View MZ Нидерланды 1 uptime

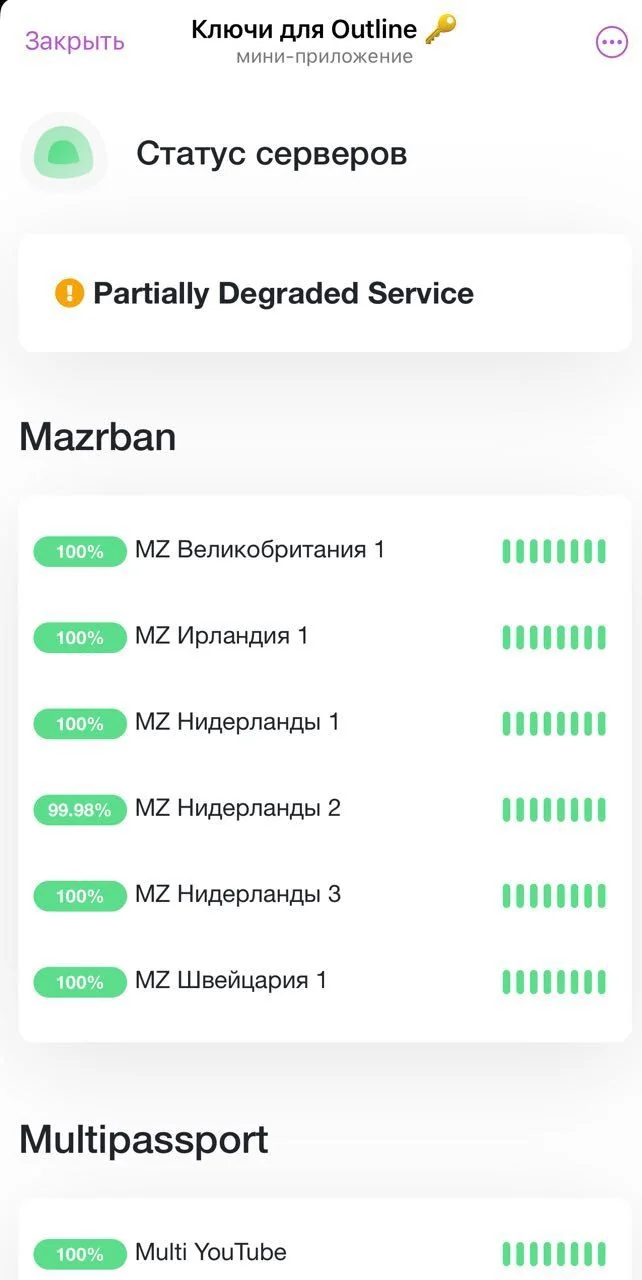coord(320,723)
